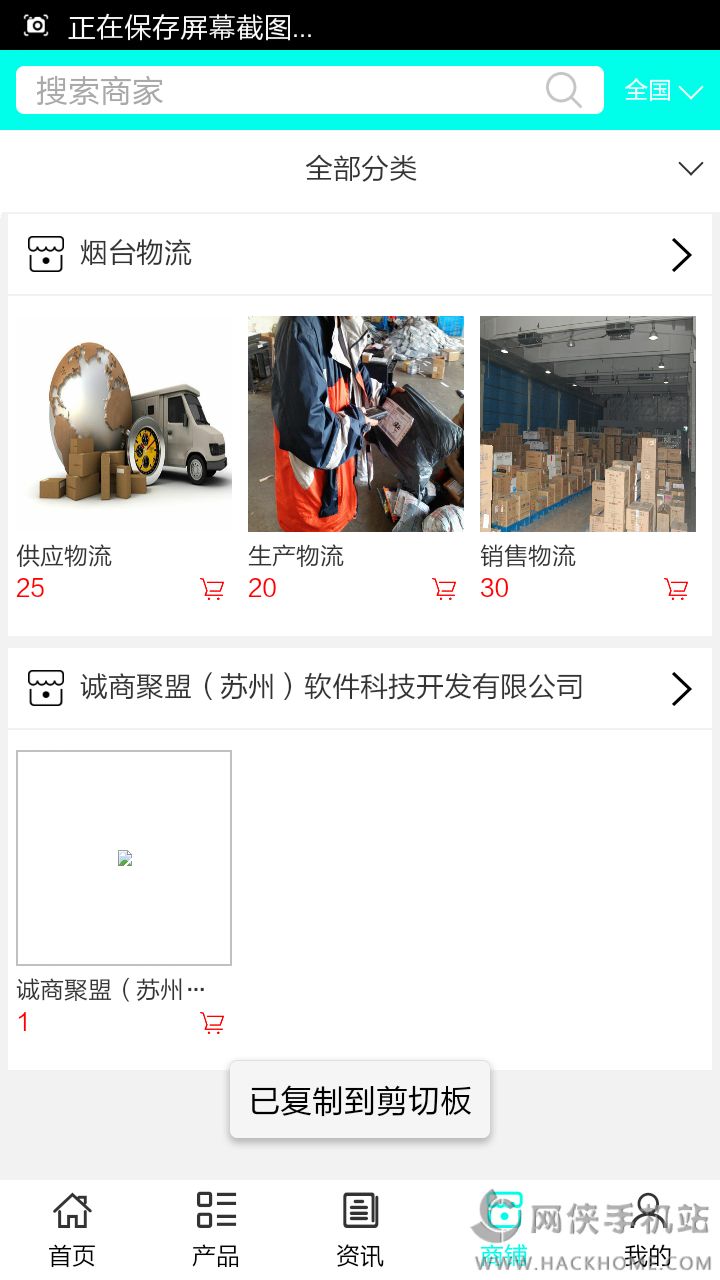Viewport: 720px width, 1280px height.
Task: Select the 商铺 tab
Action: [503, 1228]
